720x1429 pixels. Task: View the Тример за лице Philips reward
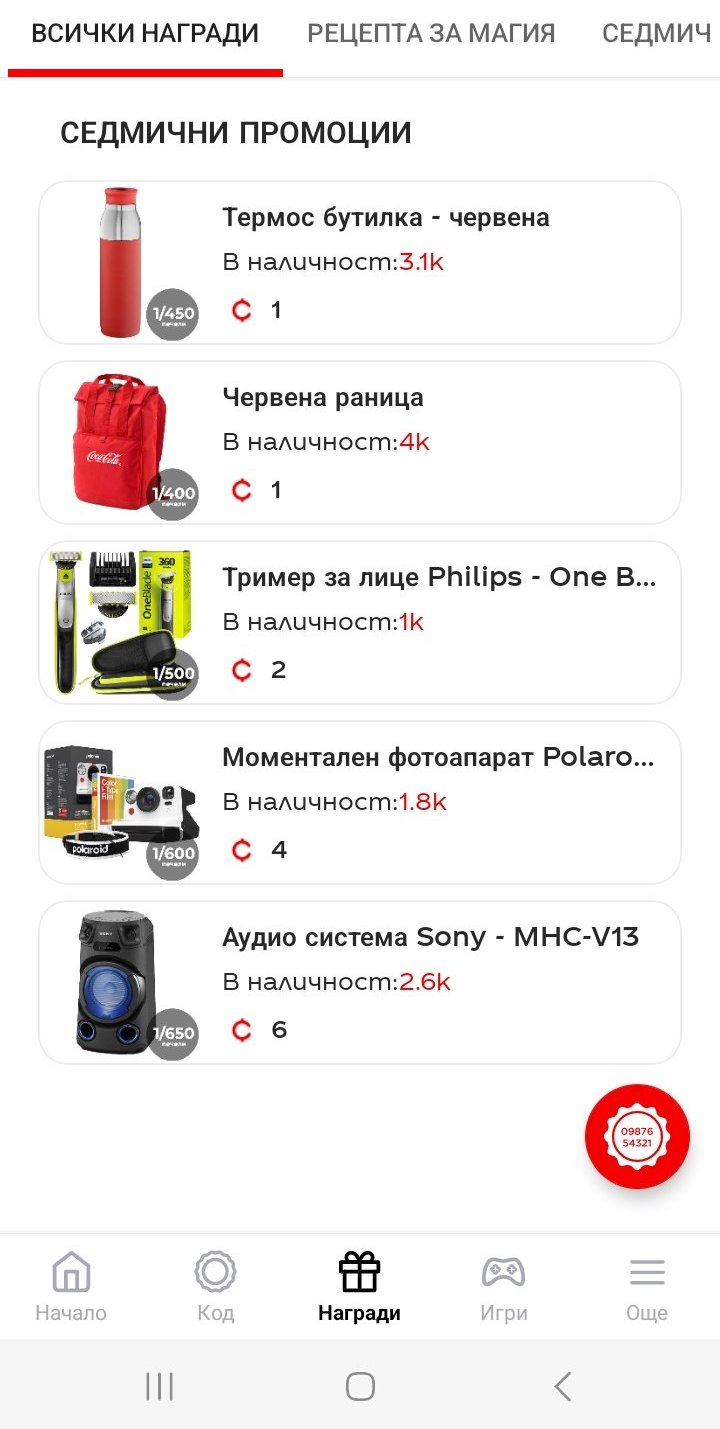(x=360, y=622)
